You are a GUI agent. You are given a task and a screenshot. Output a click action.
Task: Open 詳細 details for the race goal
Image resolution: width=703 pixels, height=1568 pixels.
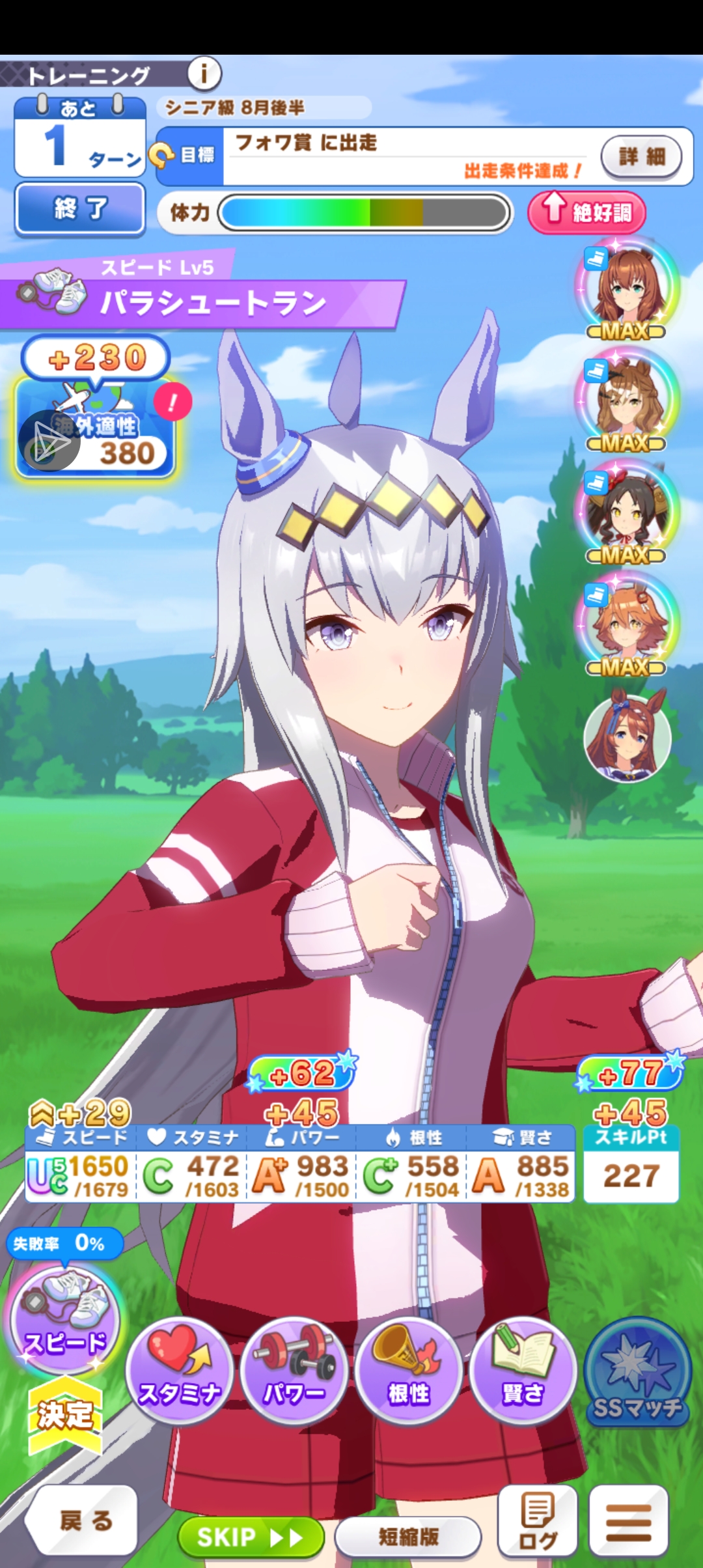641,156
